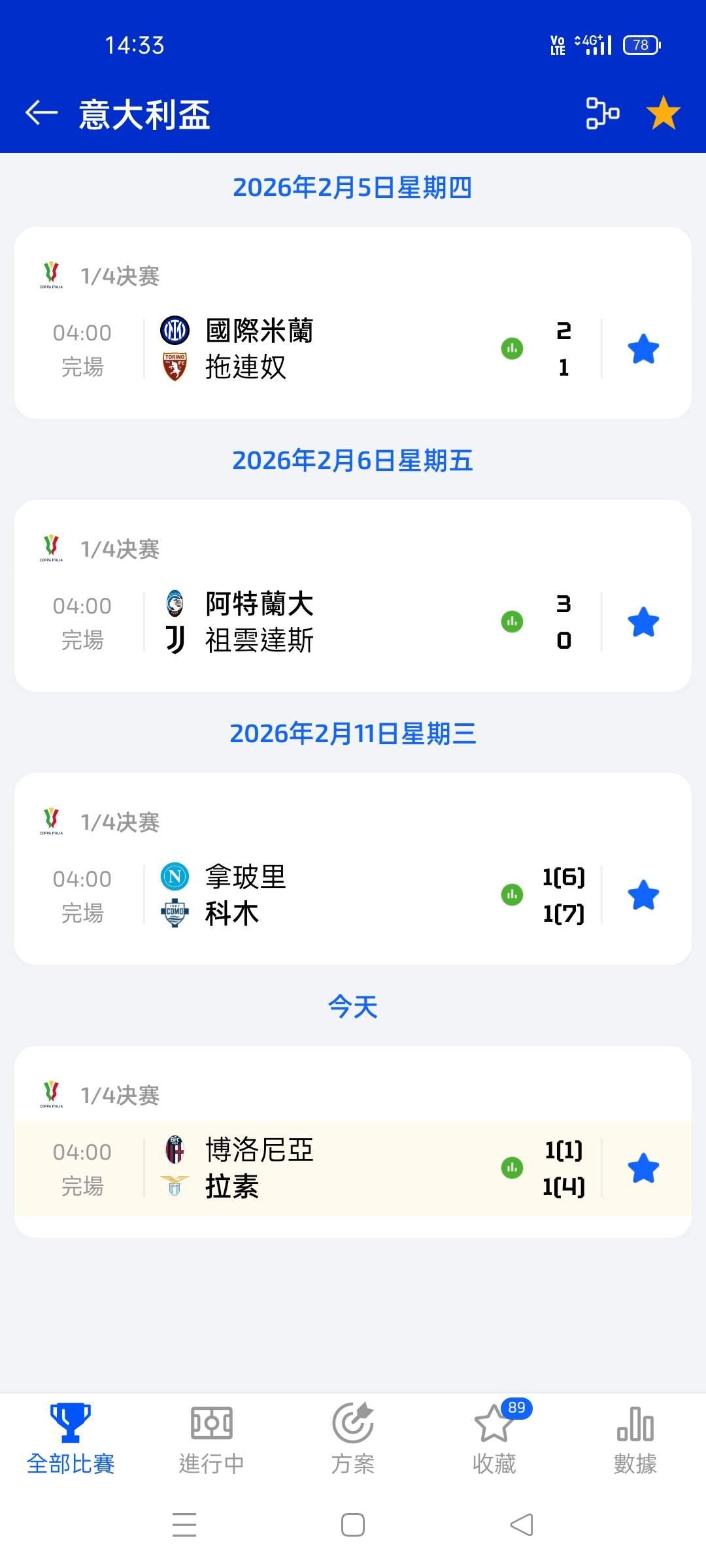Remove the star from 博洛尼亞 vs 拉素

643,1168
